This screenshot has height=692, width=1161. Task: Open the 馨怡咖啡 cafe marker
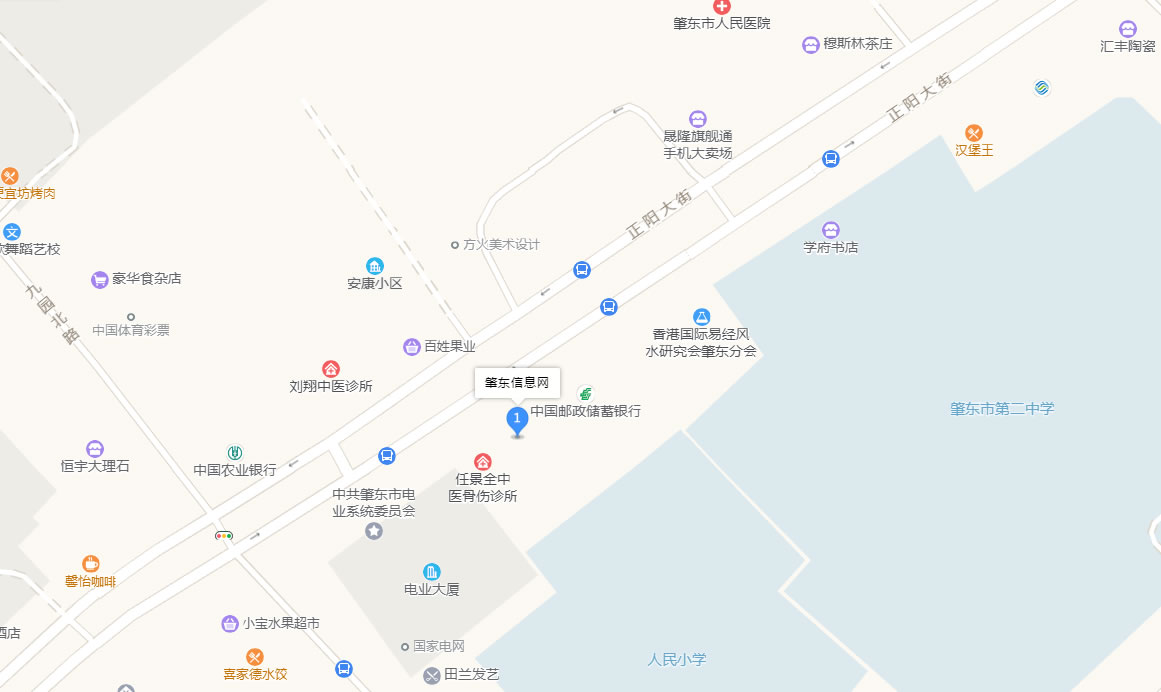(91, 564)
